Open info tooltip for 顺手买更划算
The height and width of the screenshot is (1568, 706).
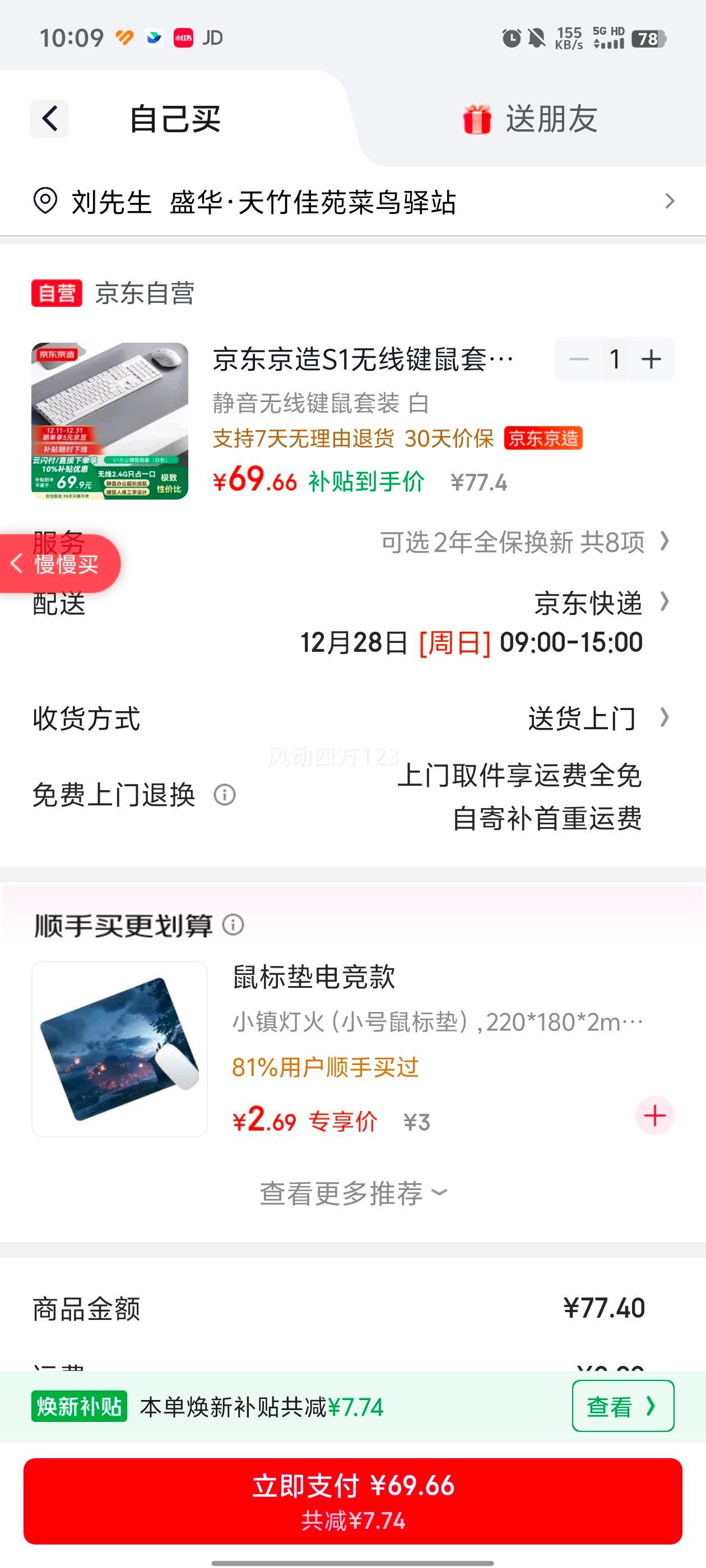(233, 926)
